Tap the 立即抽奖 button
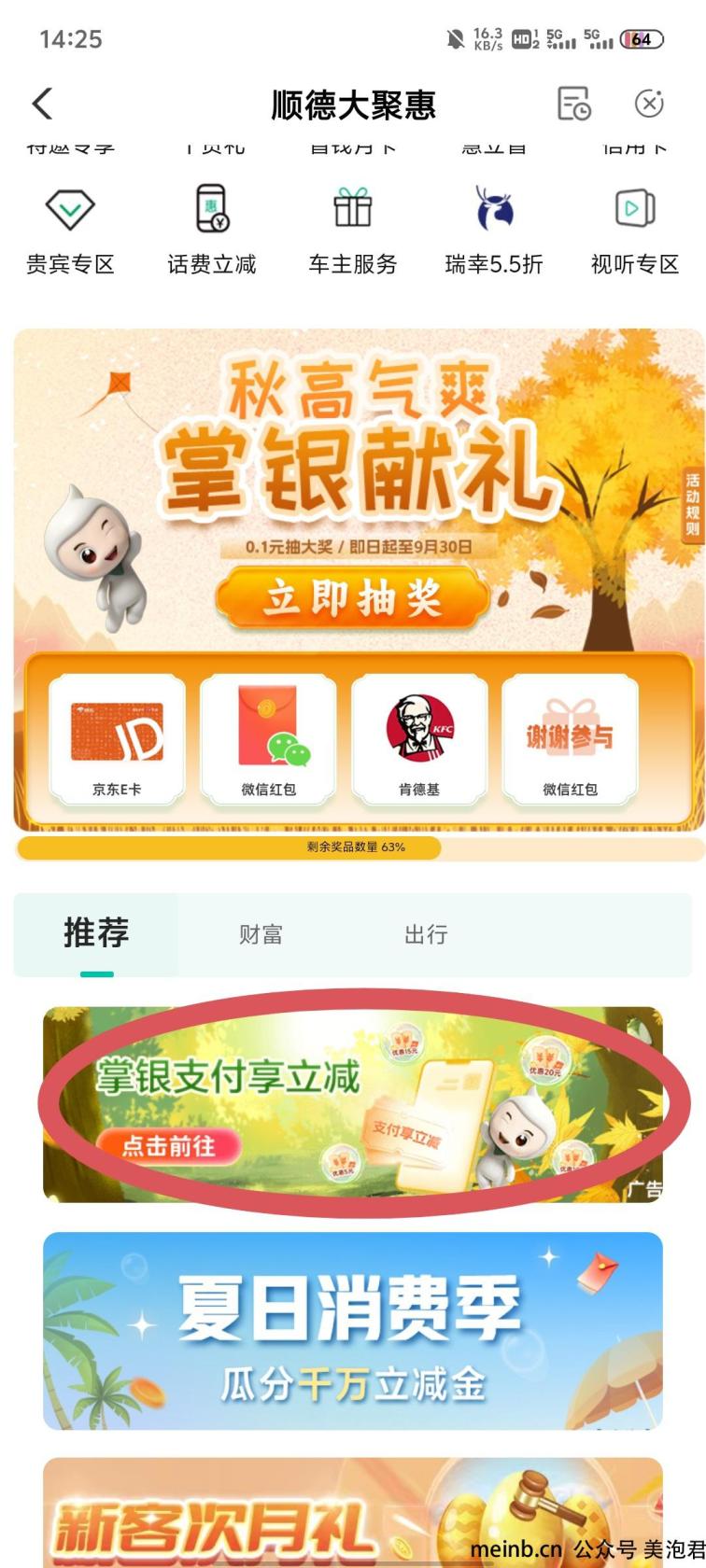Screen dimensions: 706x1568 click(353, 598)
